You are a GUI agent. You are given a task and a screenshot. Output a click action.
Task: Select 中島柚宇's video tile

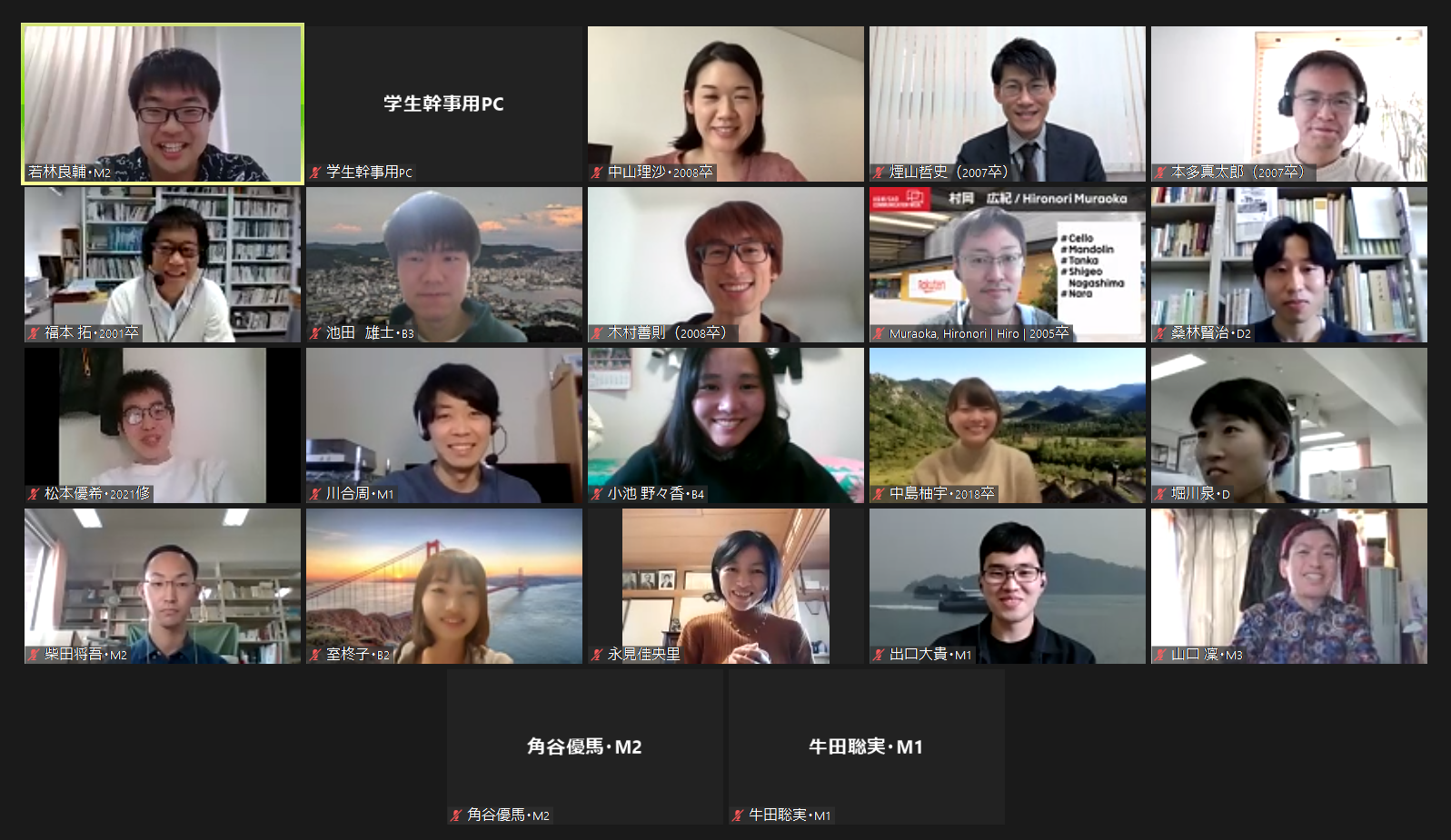(1007, 425)
